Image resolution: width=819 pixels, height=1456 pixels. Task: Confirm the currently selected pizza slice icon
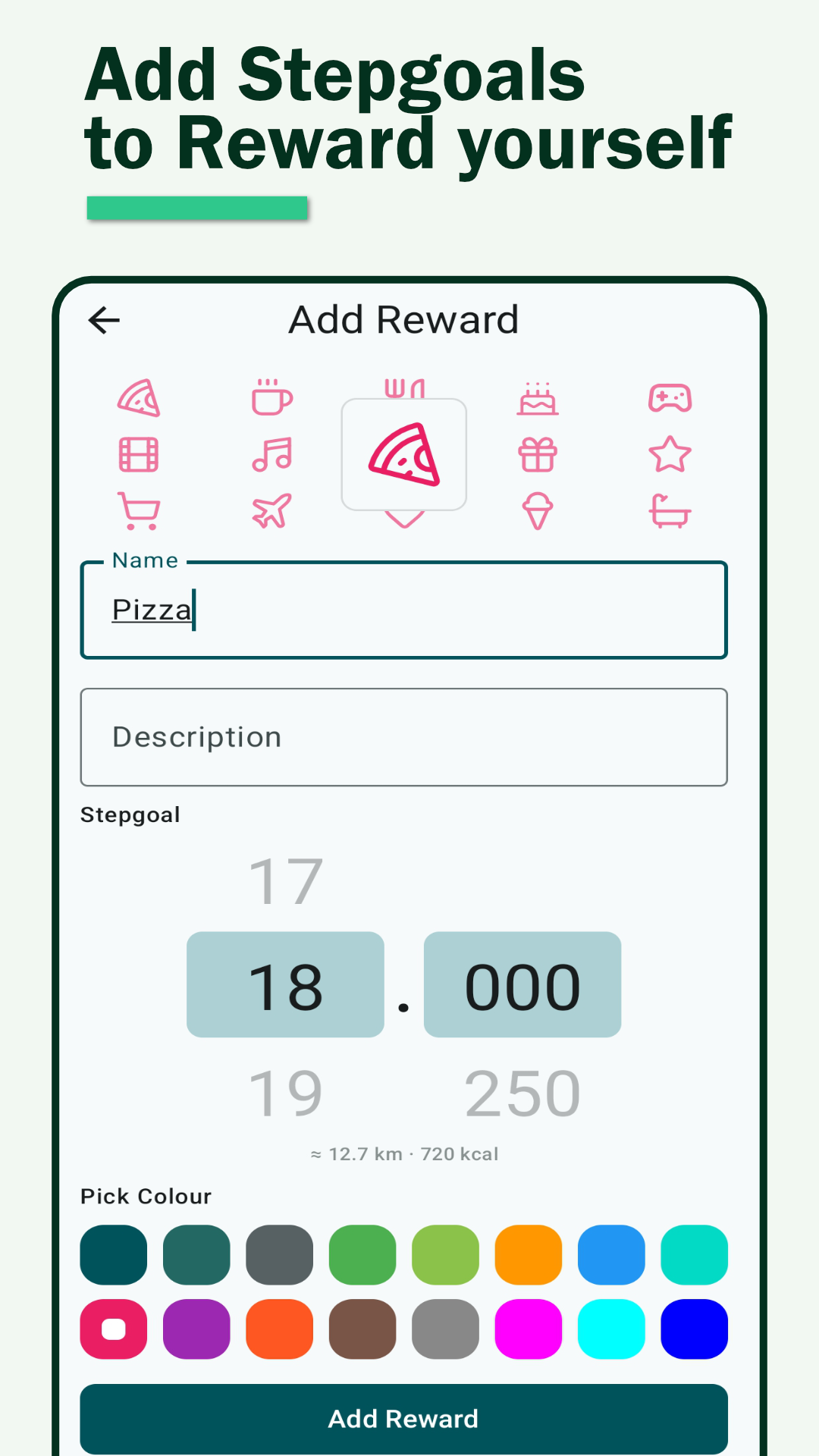403,453
